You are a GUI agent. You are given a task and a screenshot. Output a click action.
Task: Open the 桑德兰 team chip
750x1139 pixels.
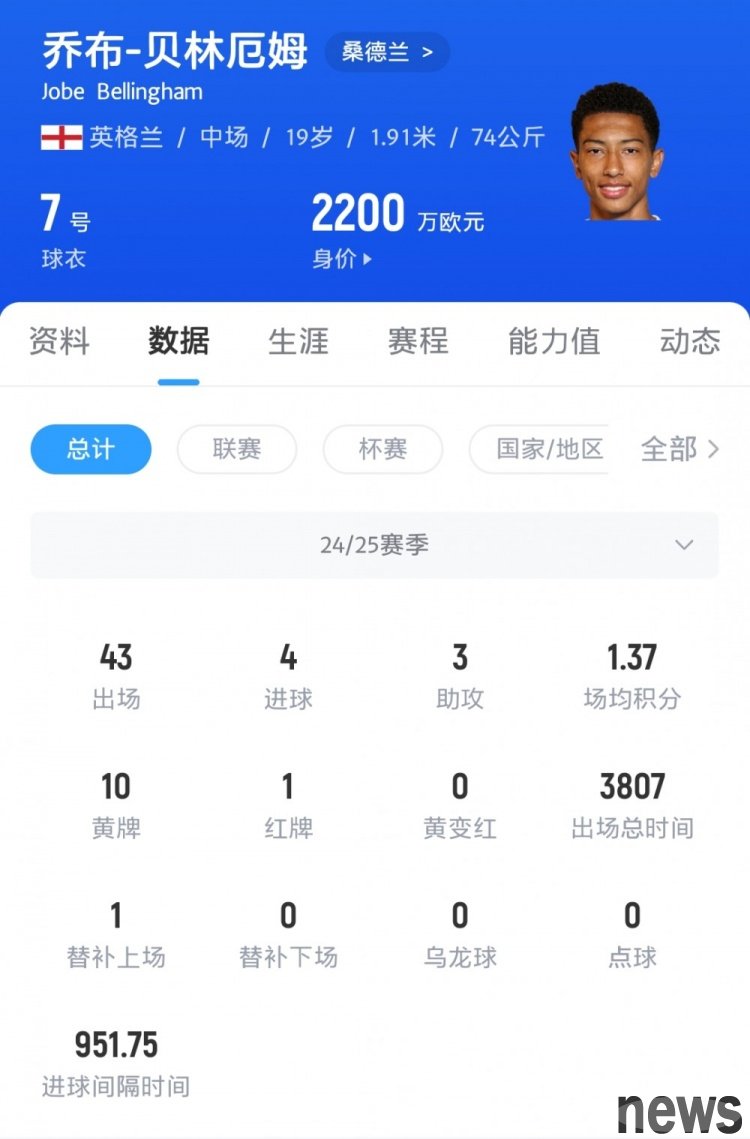click(387, 52)
